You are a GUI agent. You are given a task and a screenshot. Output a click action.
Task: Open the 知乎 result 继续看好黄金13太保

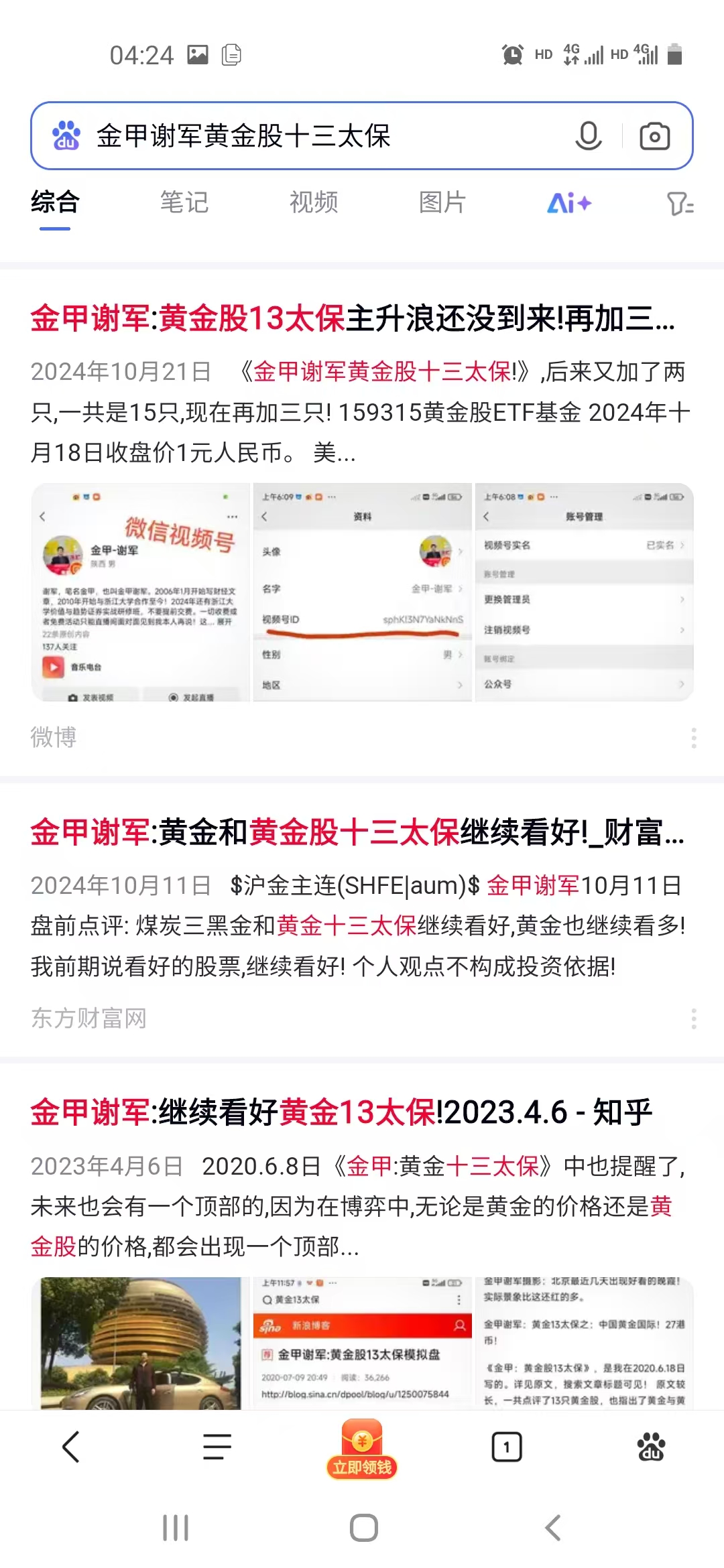[342, 1112]
